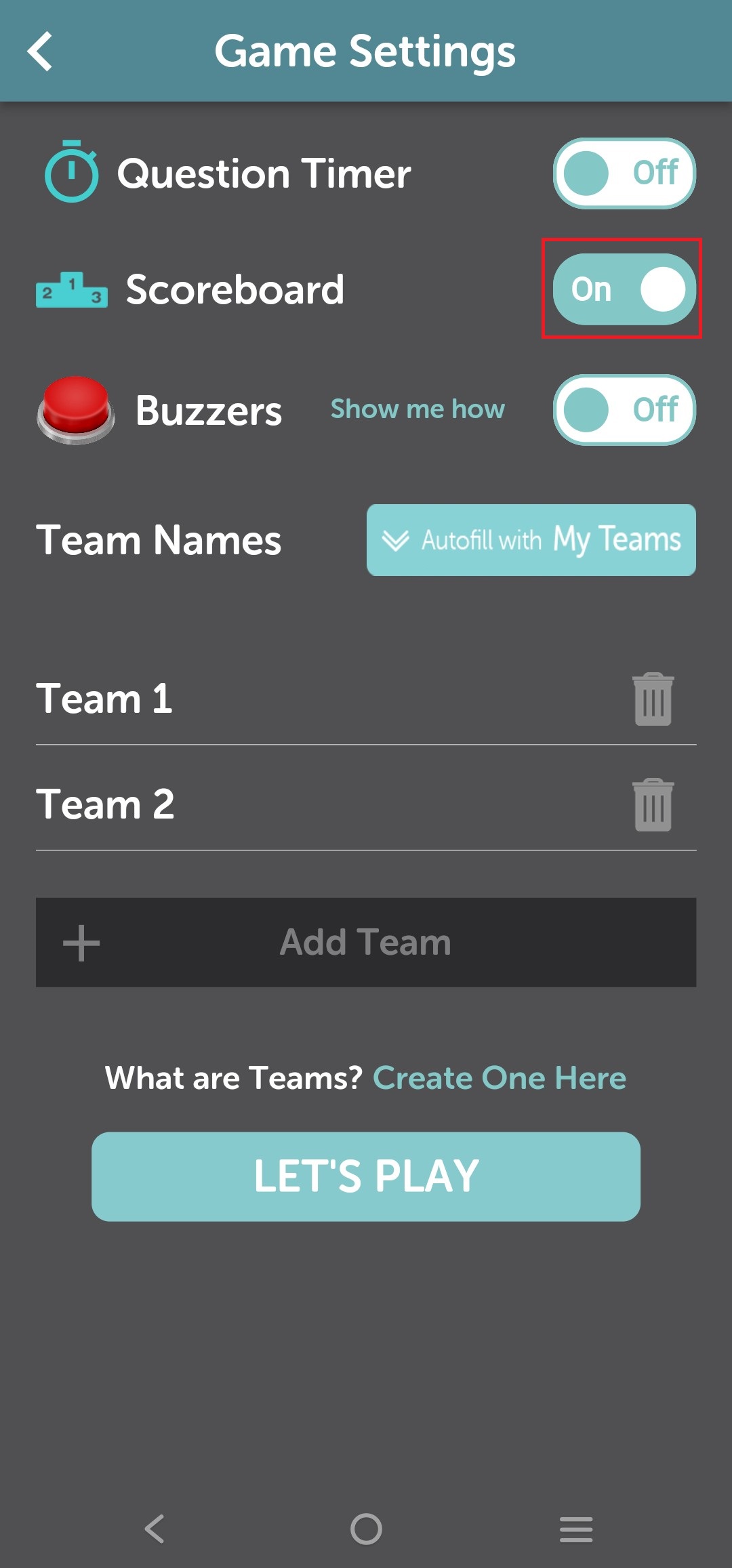Screen dimensions: 732x1568
Task: Turn on the Question Timer
Action: point(624,173)
